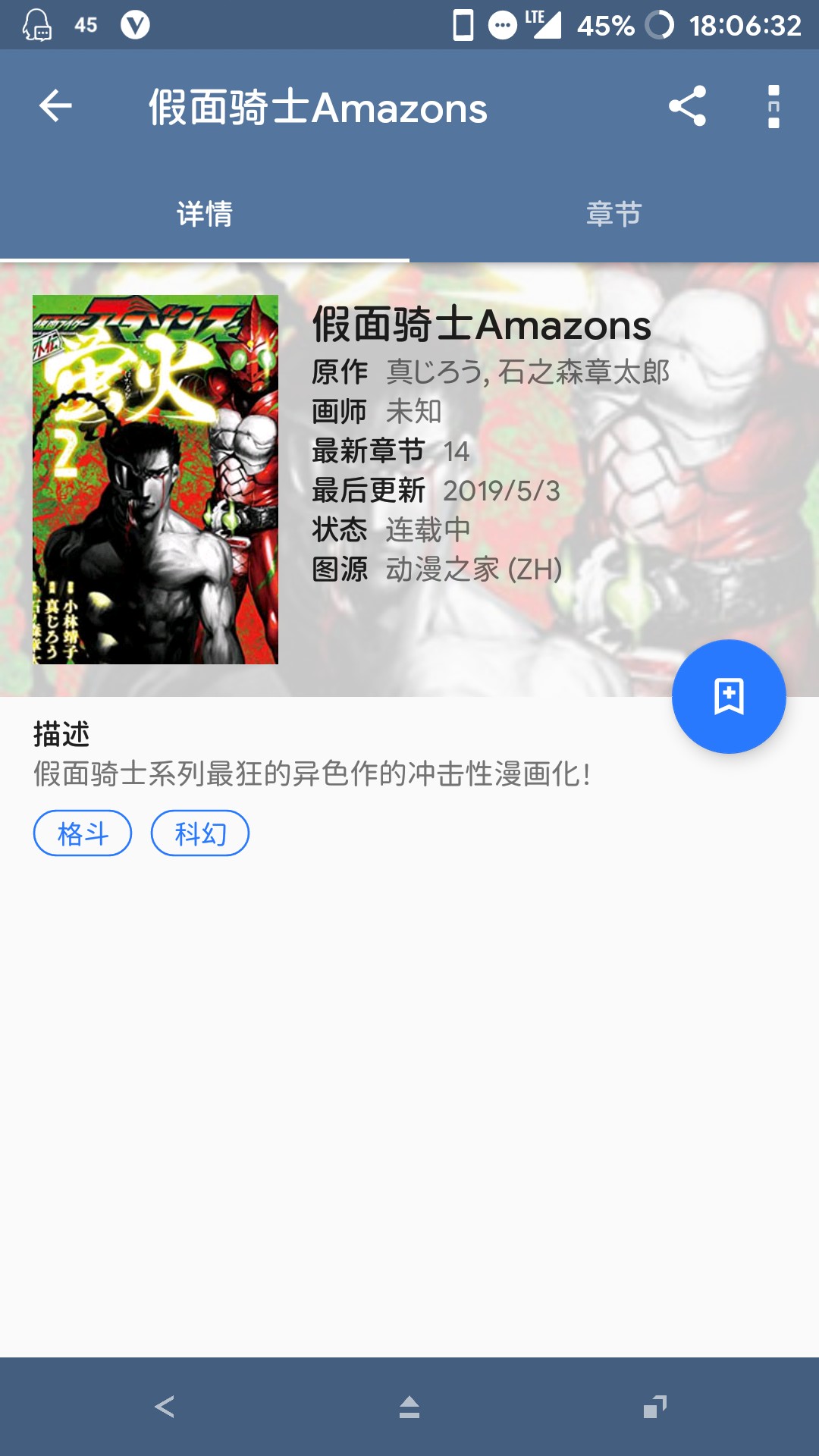819x1456 pixels.
Task: Tap the 科幻 genre chip
Action: click(200, 833)
